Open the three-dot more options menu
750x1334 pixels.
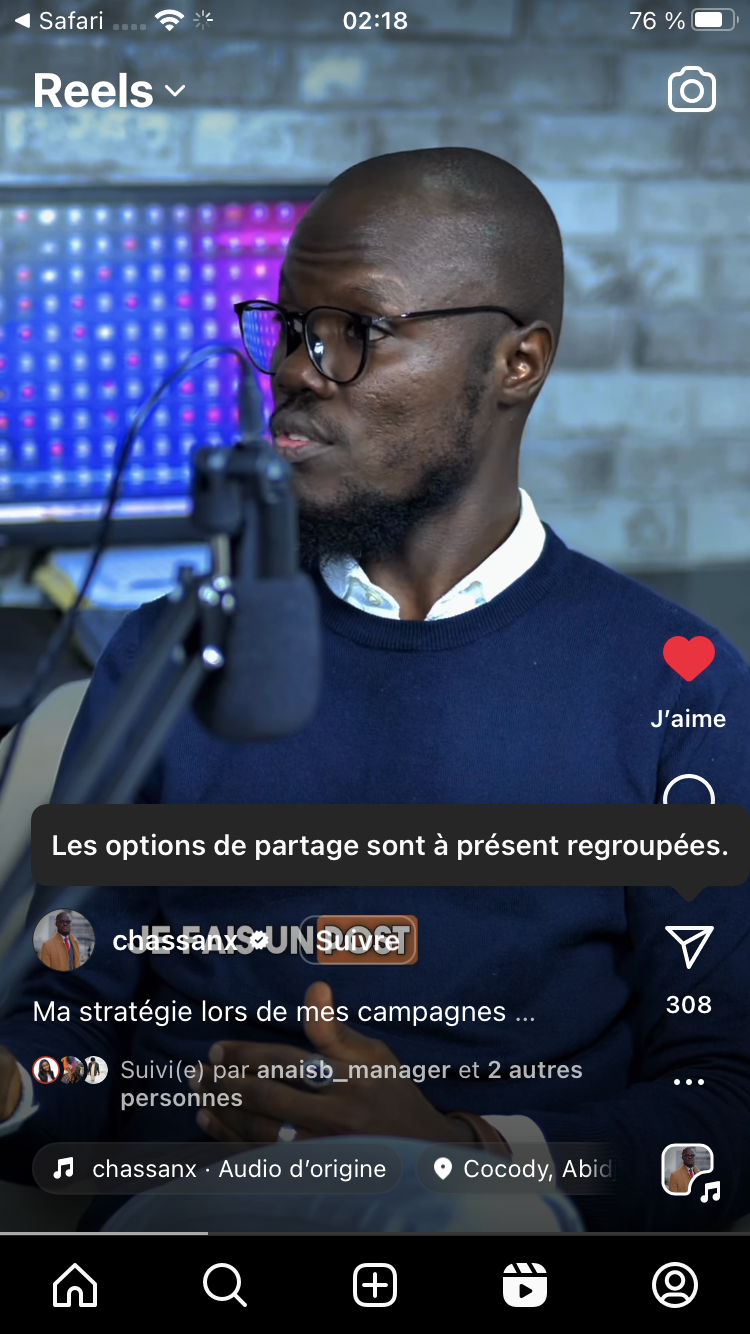coord(688,1082)
